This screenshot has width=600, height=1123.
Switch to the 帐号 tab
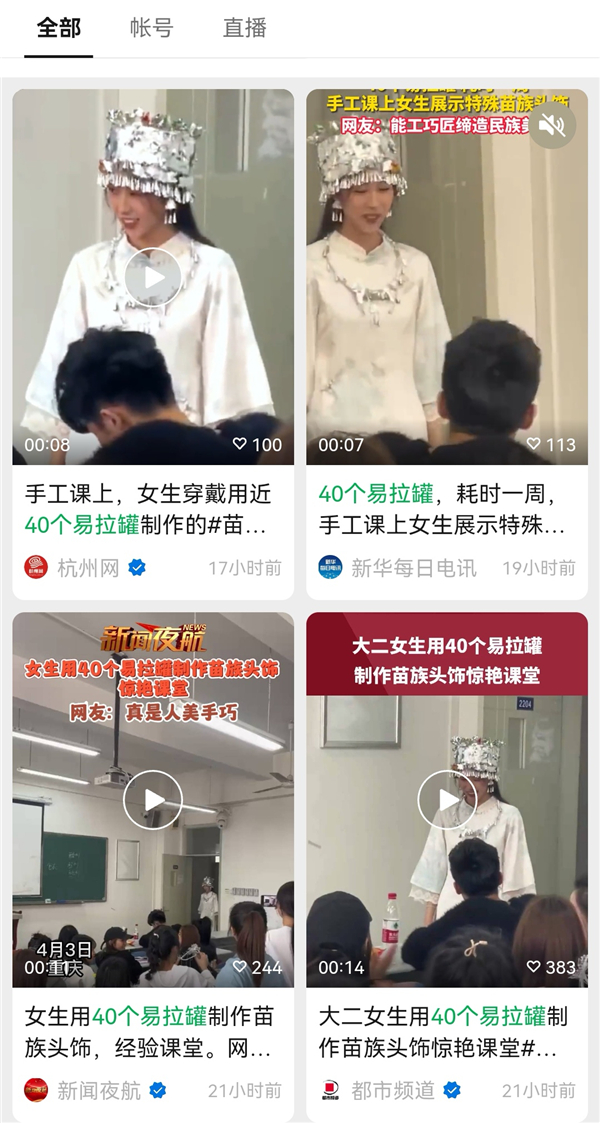pos(151,28)
